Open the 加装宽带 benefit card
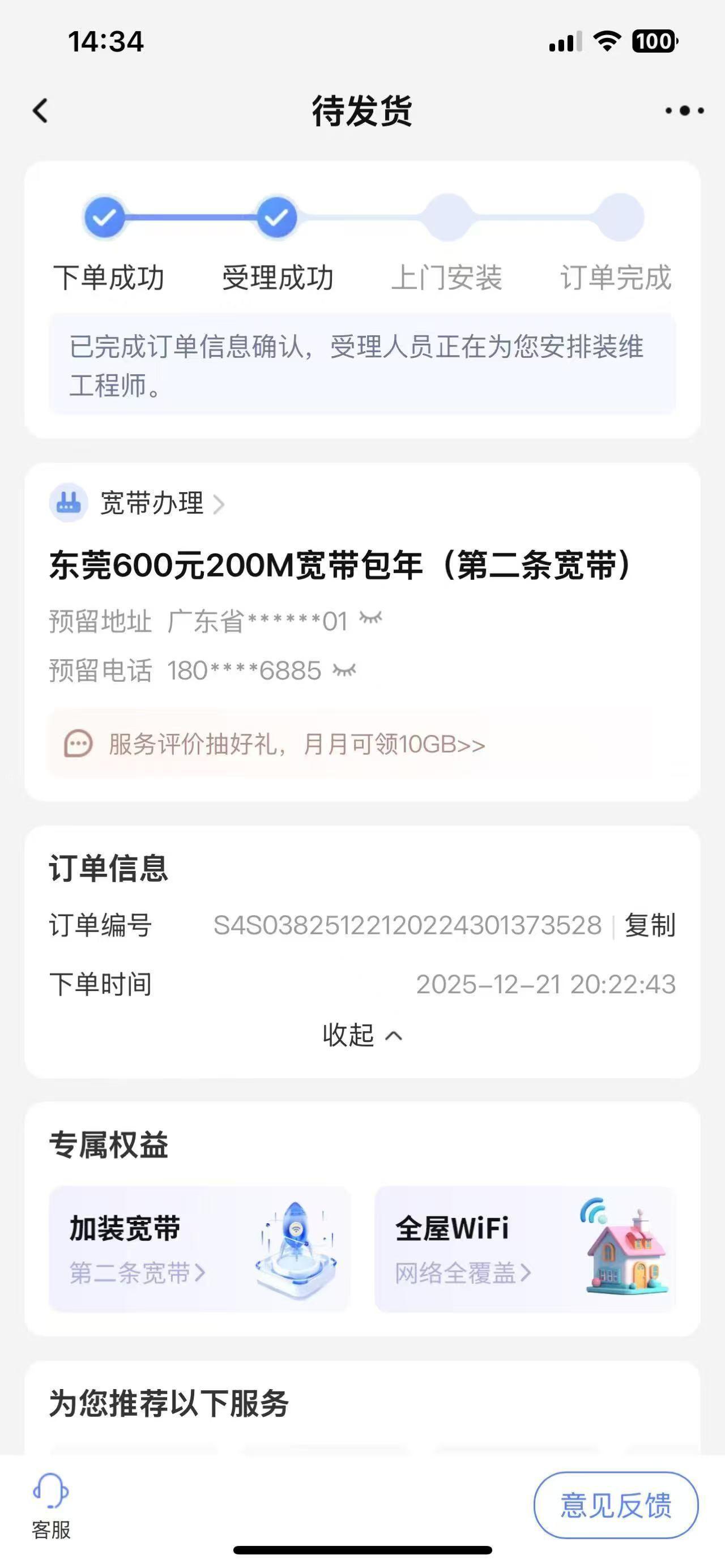725x1568 pixels. point(199,1249)
